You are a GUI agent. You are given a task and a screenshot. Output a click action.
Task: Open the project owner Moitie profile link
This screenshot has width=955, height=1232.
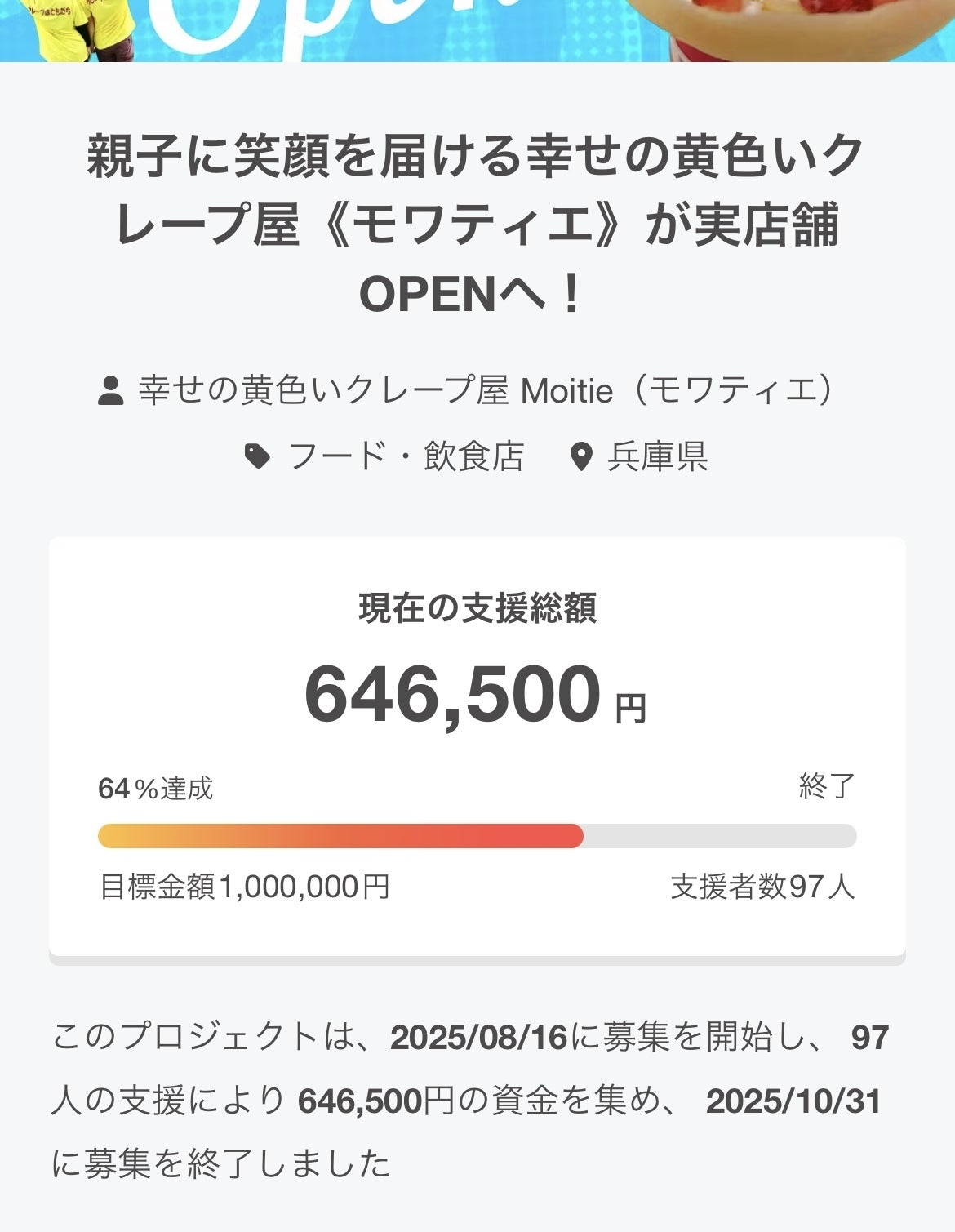[x=486, y=390]
